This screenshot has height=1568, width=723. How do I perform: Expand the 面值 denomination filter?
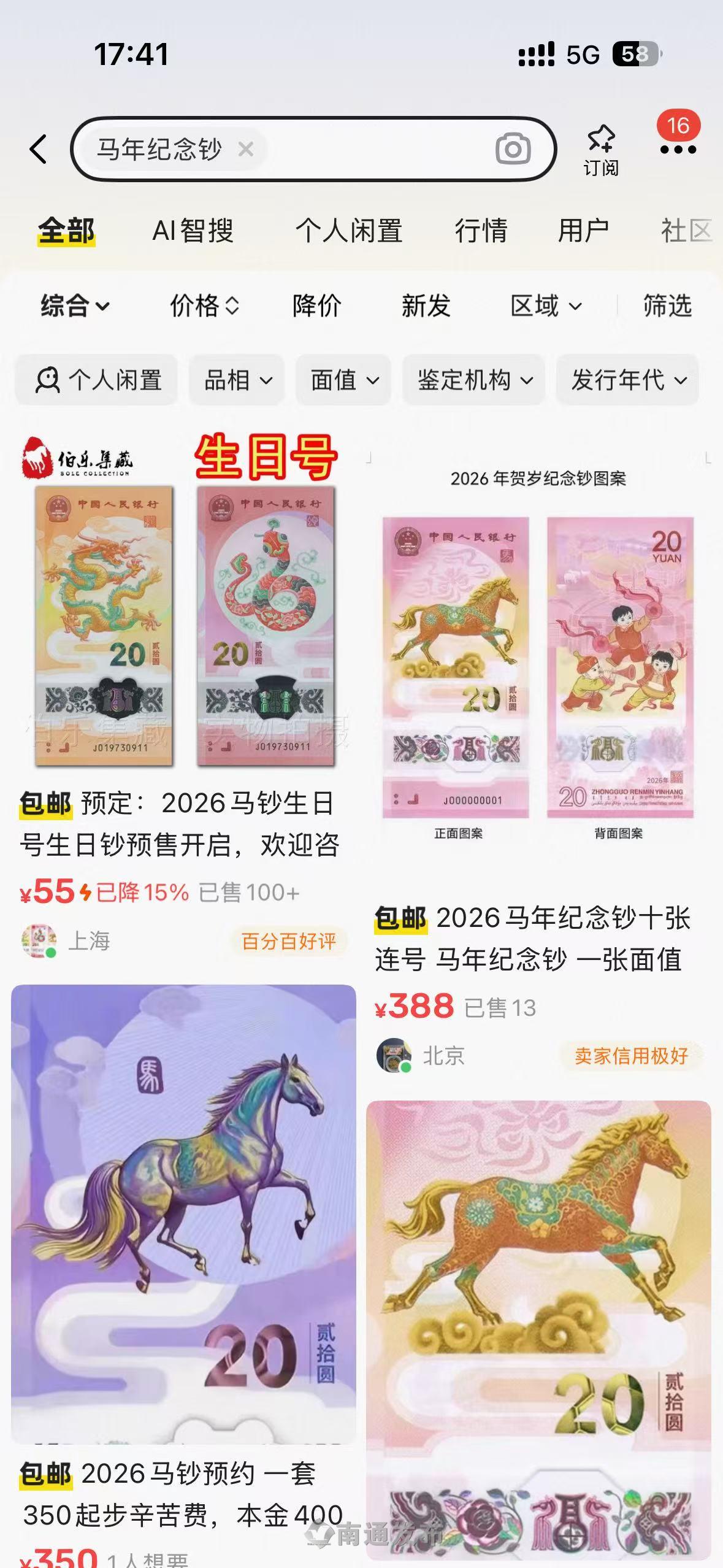pyautogui.click(x=343, y=380)
